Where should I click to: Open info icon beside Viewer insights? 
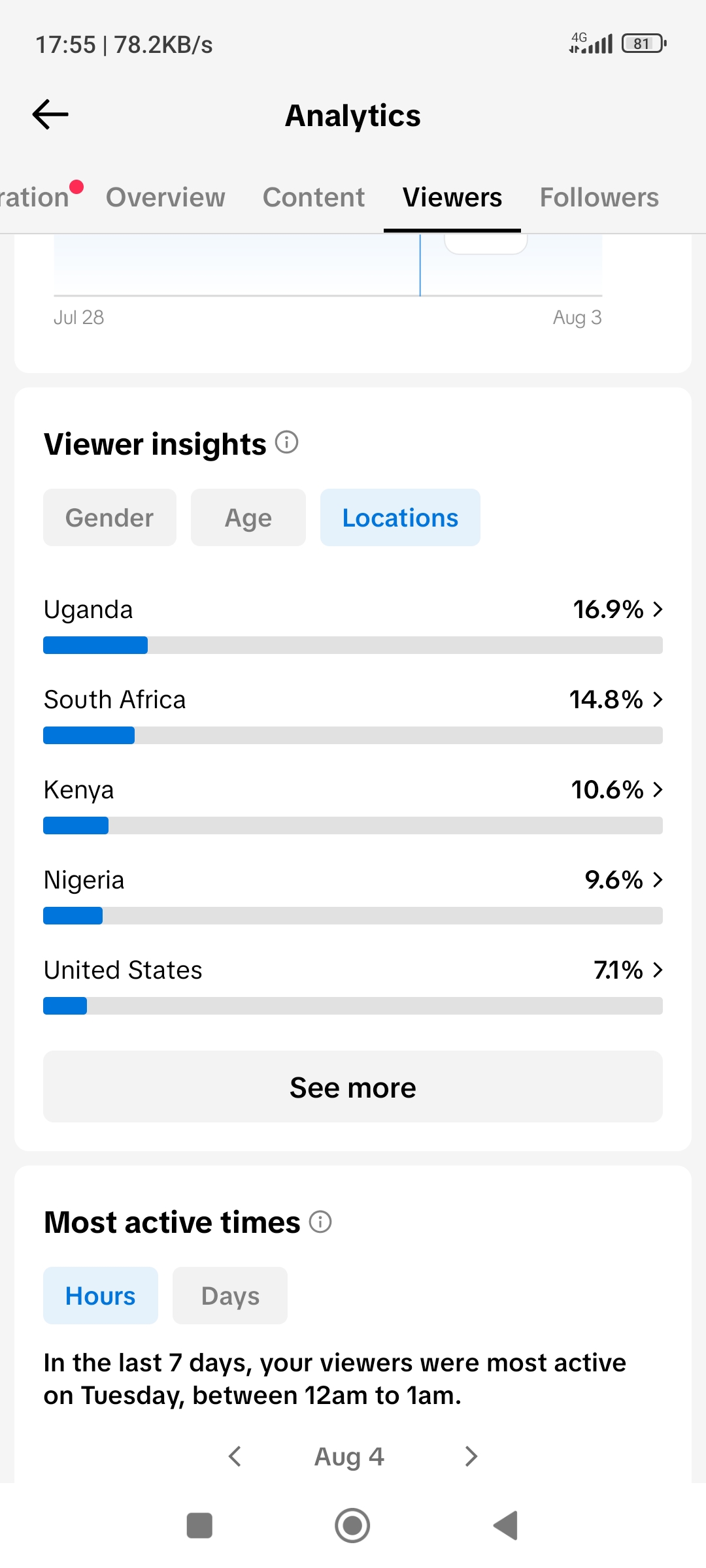click(x=286, y=442)
